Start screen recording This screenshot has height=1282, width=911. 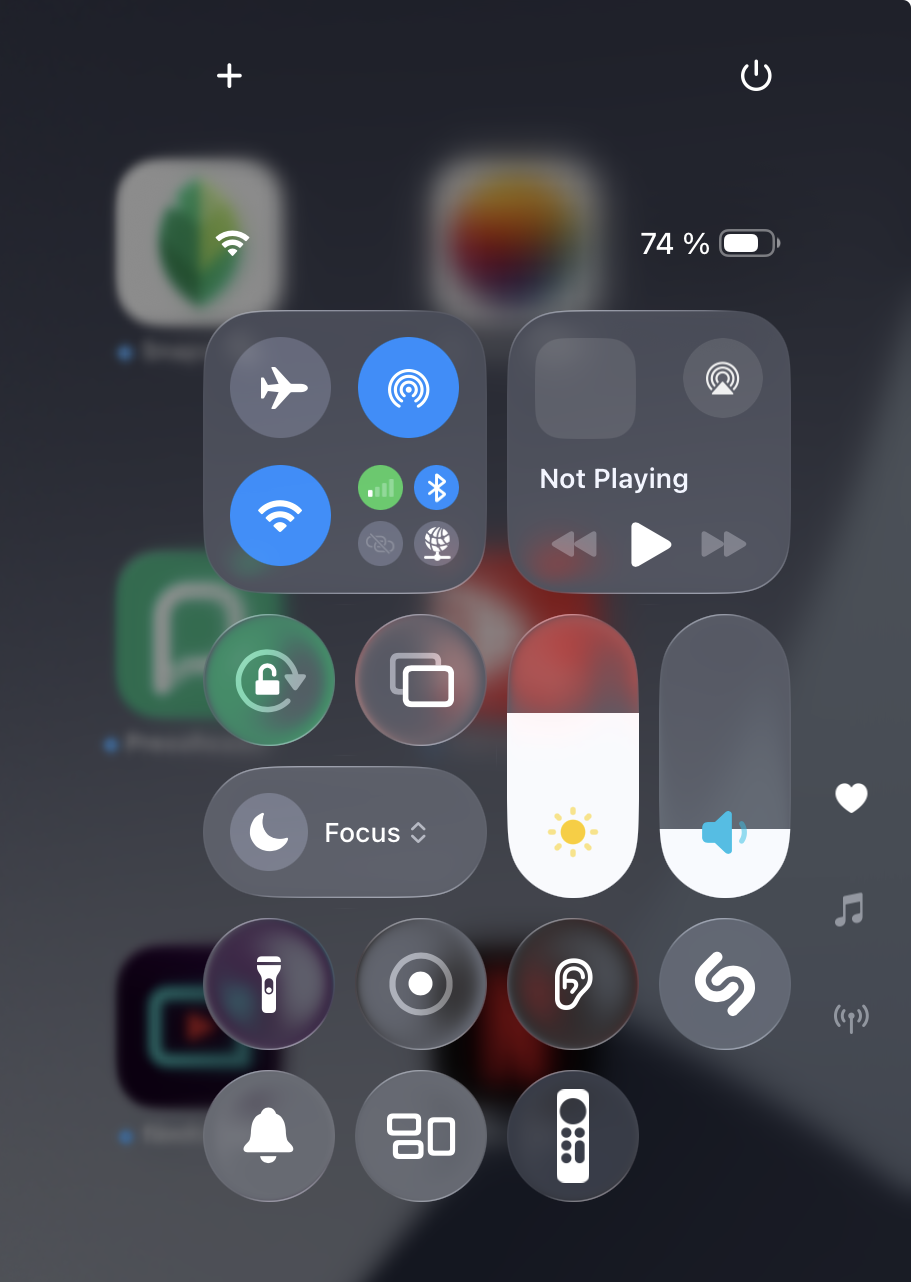click(x=421, y=984)
